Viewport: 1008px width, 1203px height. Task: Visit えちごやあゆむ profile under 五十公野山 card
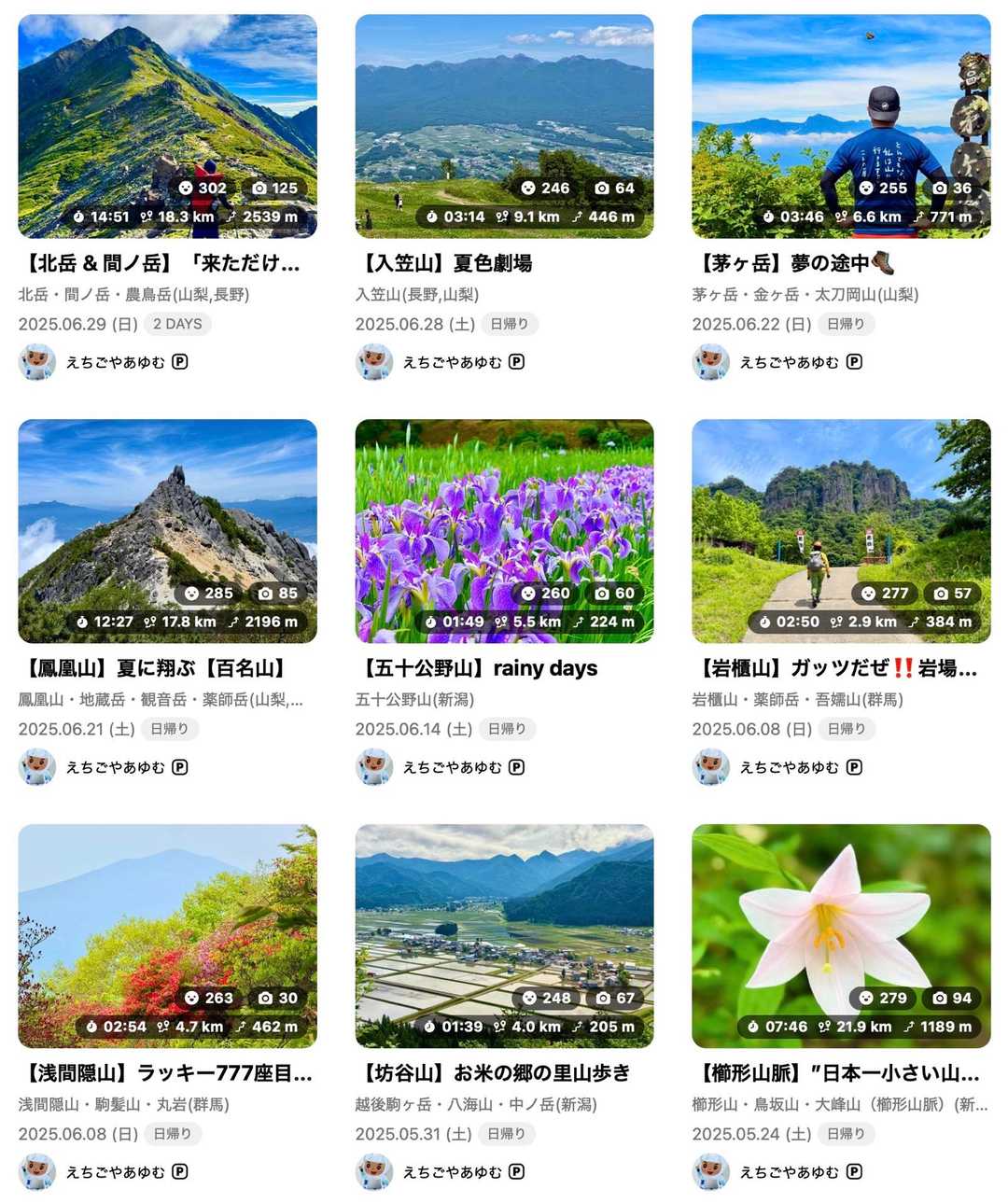click(x=452, y=767)
